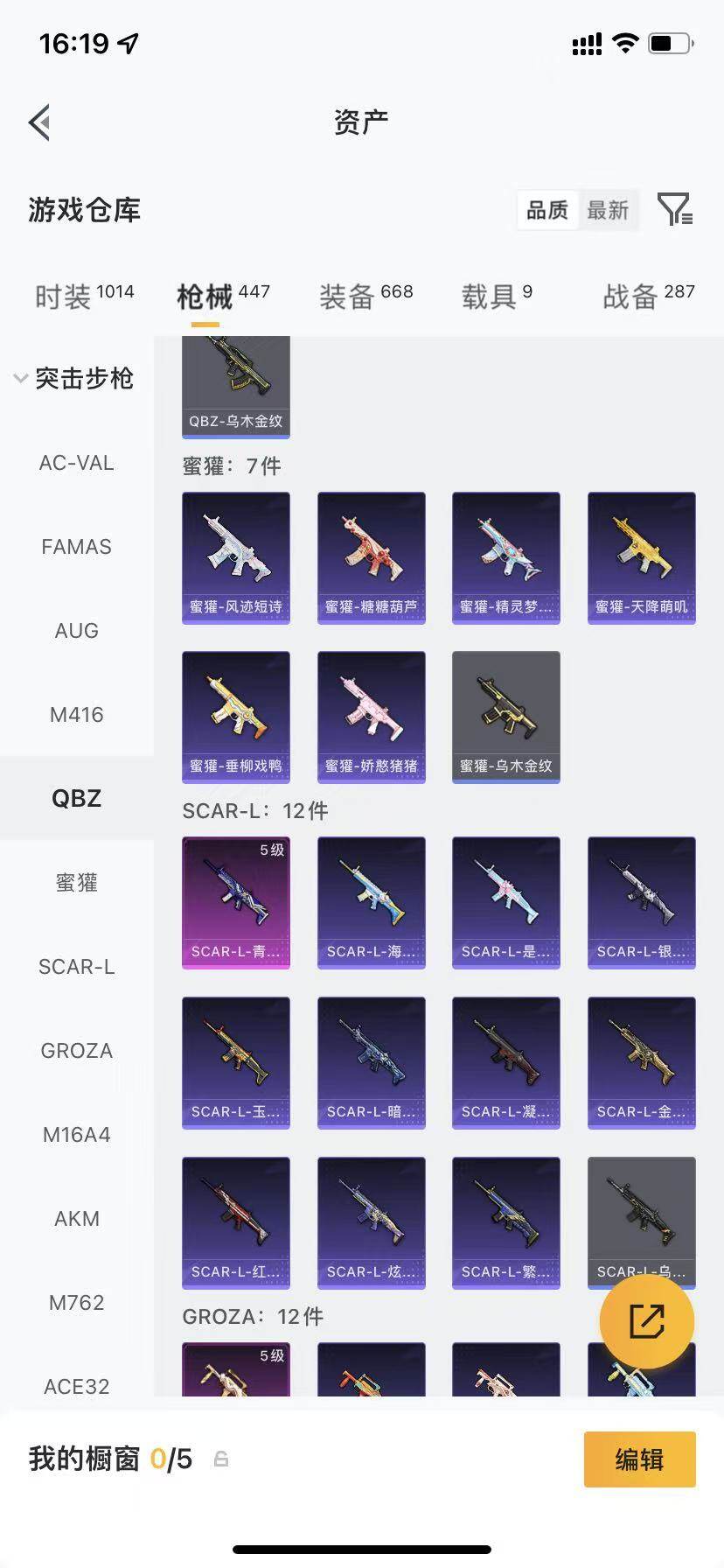This screenshot has width=724, height=1568.
Task: Open the level 5 SCAR-L-青 skin
Action: coord(236,903)
